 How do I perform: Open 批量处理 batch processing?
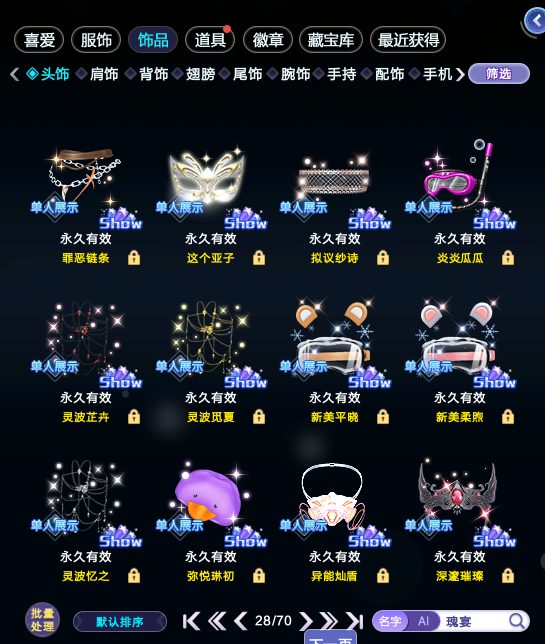coord(42,620)
